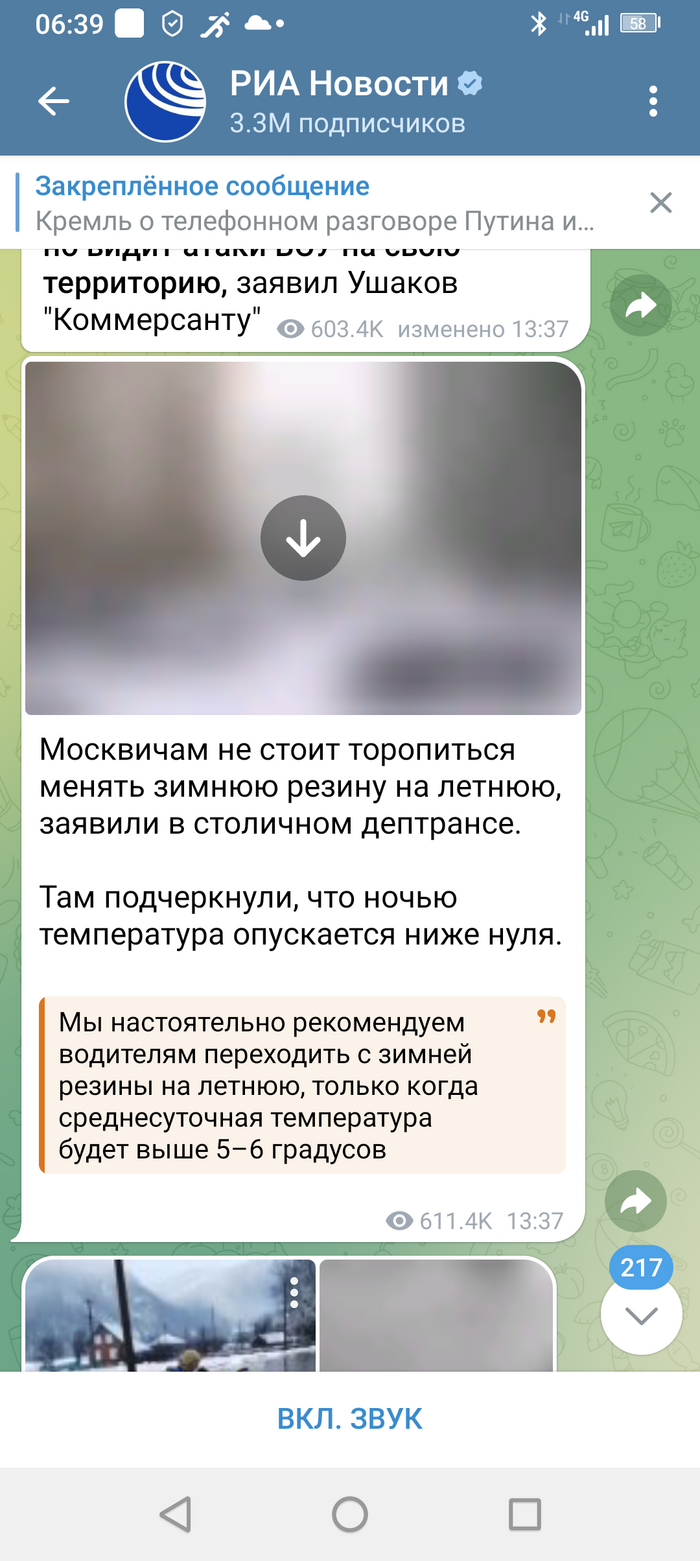
Task: Tap ВКЛ. ЗВУК to unmute the channel
Action: pyautogui.click(x=350, y=1418)
